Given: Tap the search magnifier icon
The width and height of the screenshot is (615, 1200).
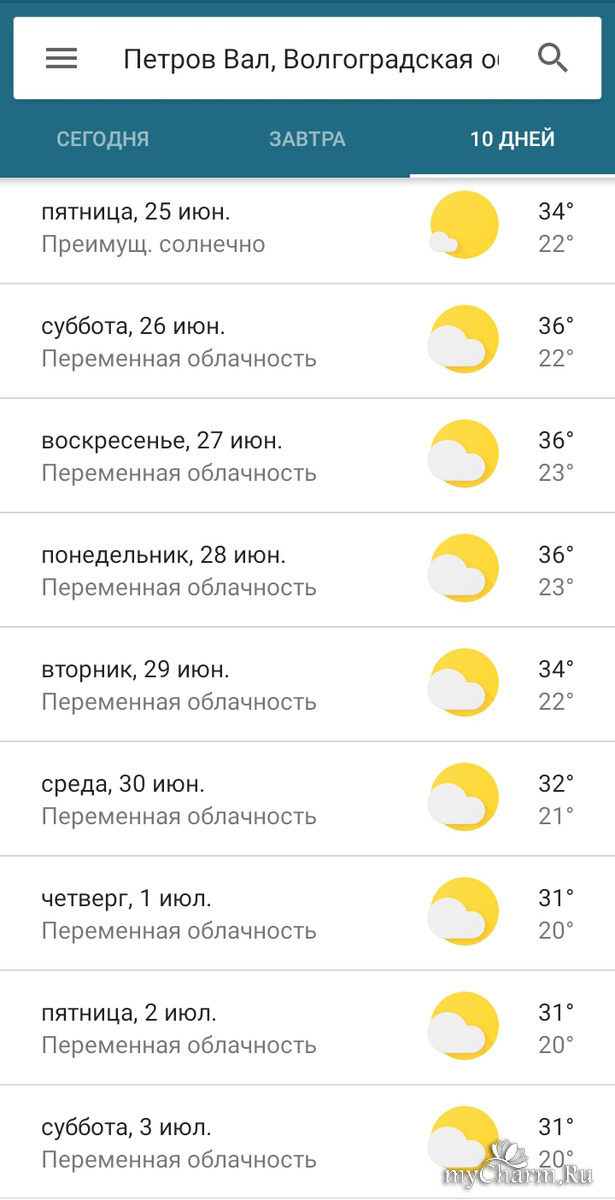Looking at the screenshot, I should [x=553, y=59].
